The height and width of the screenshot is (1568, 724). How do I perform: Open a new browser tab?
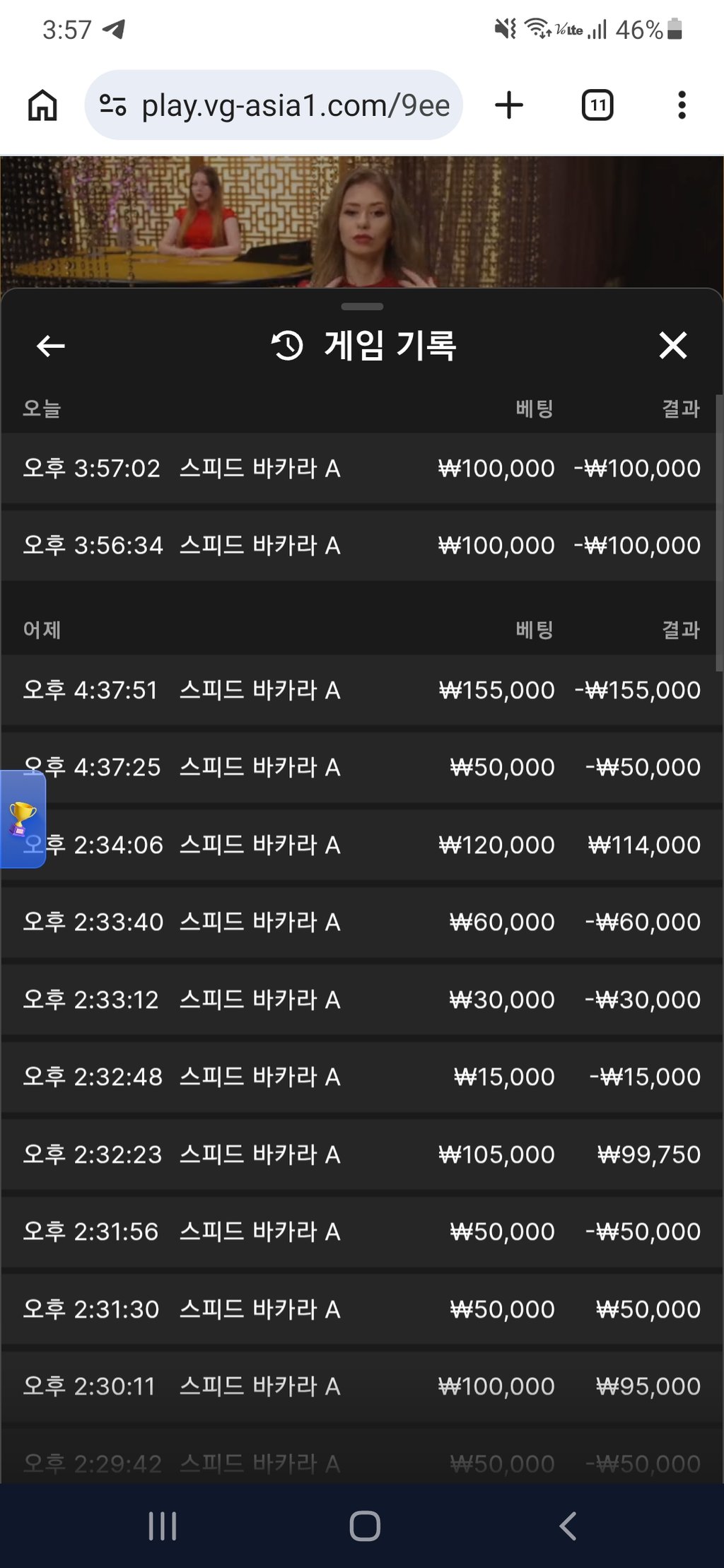[509, 105]
